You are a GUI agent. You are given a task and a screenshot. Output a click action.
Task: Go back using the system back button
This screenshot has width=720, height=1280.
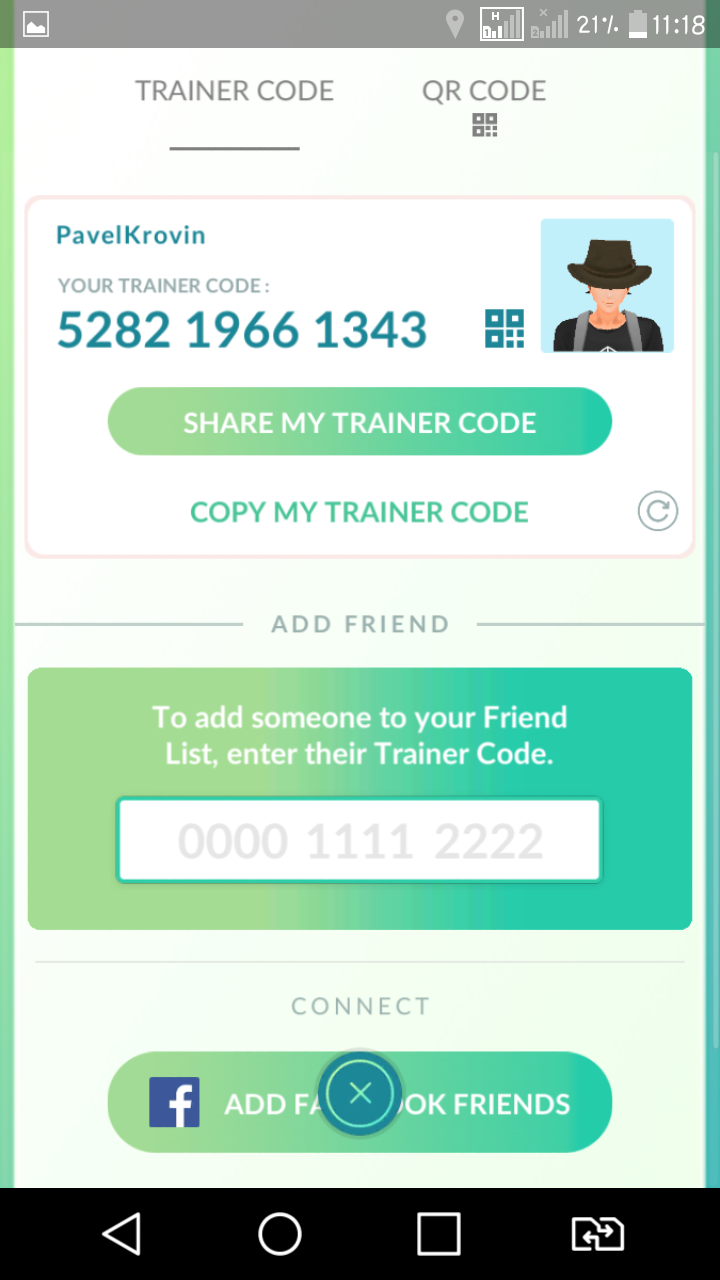(x=122, y=1234)
